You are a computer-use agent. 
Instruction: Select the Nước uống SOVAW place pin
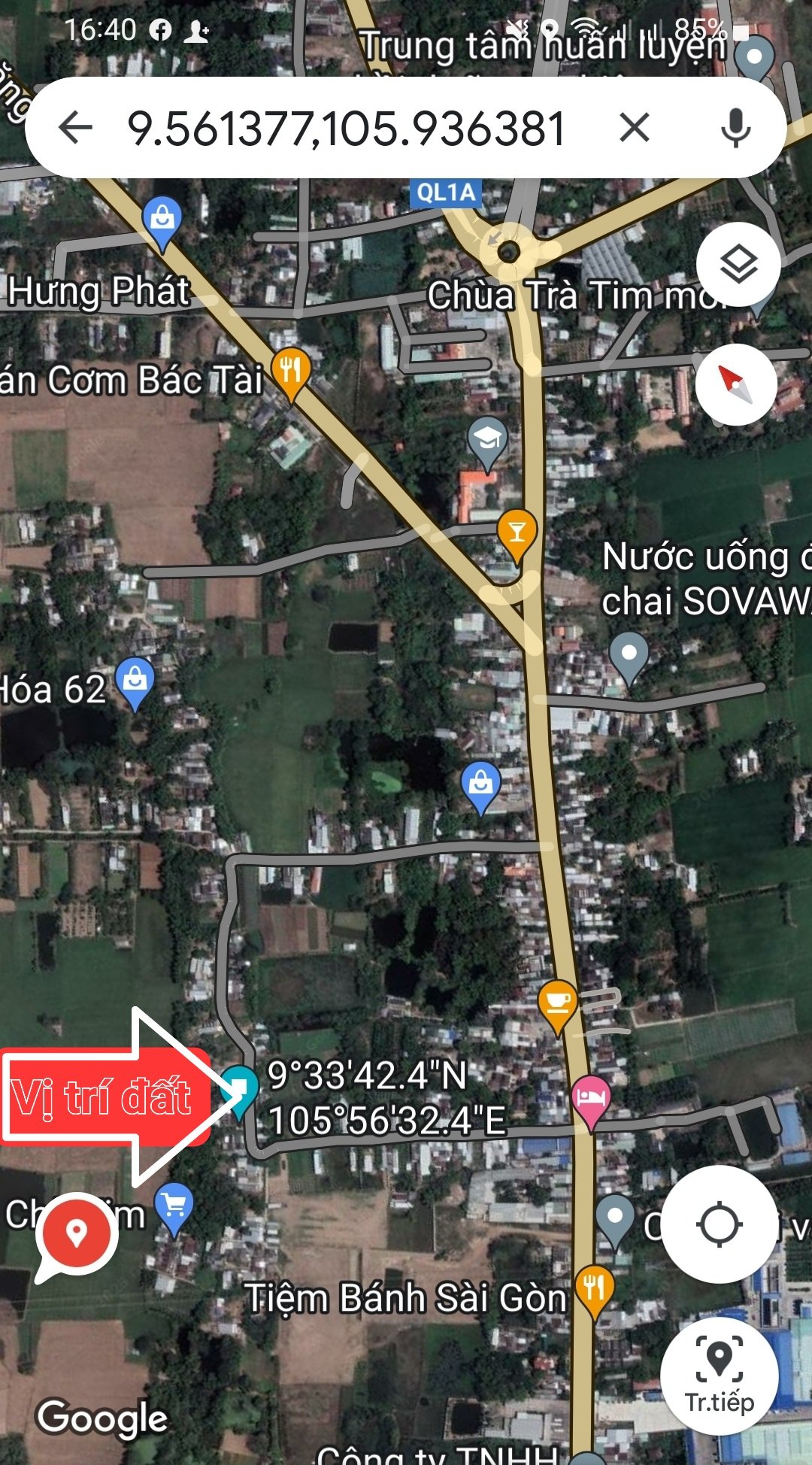click(629, 654)
